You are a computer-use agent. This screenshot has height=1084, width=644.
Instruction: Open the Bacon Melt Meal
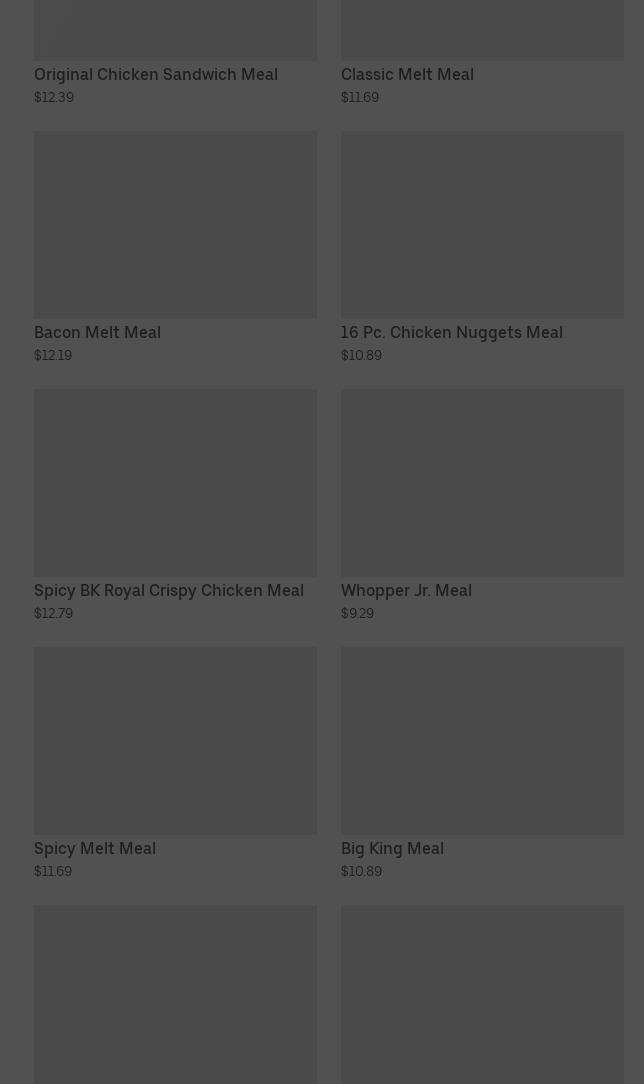pos(175,247)
